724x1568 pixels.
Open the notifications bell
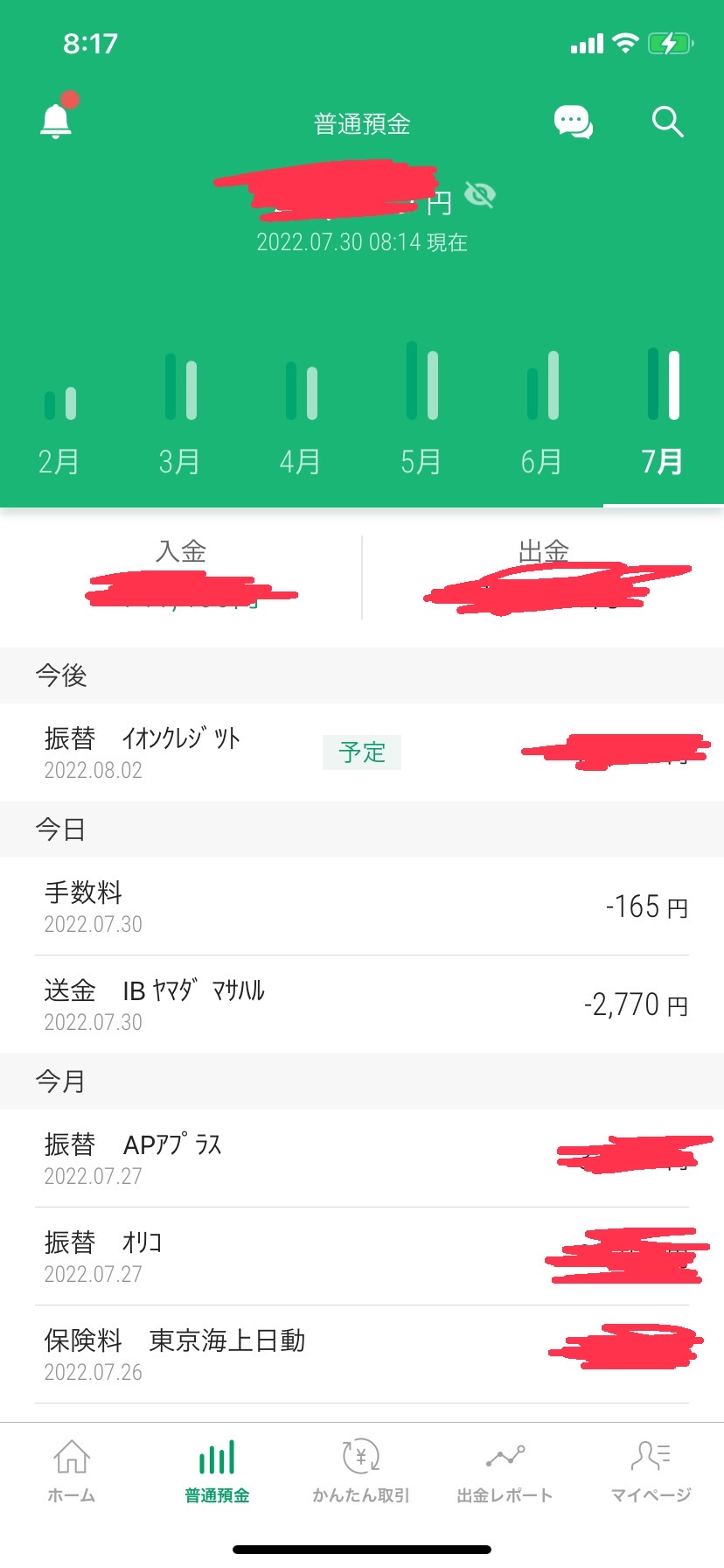coord(57,120)
